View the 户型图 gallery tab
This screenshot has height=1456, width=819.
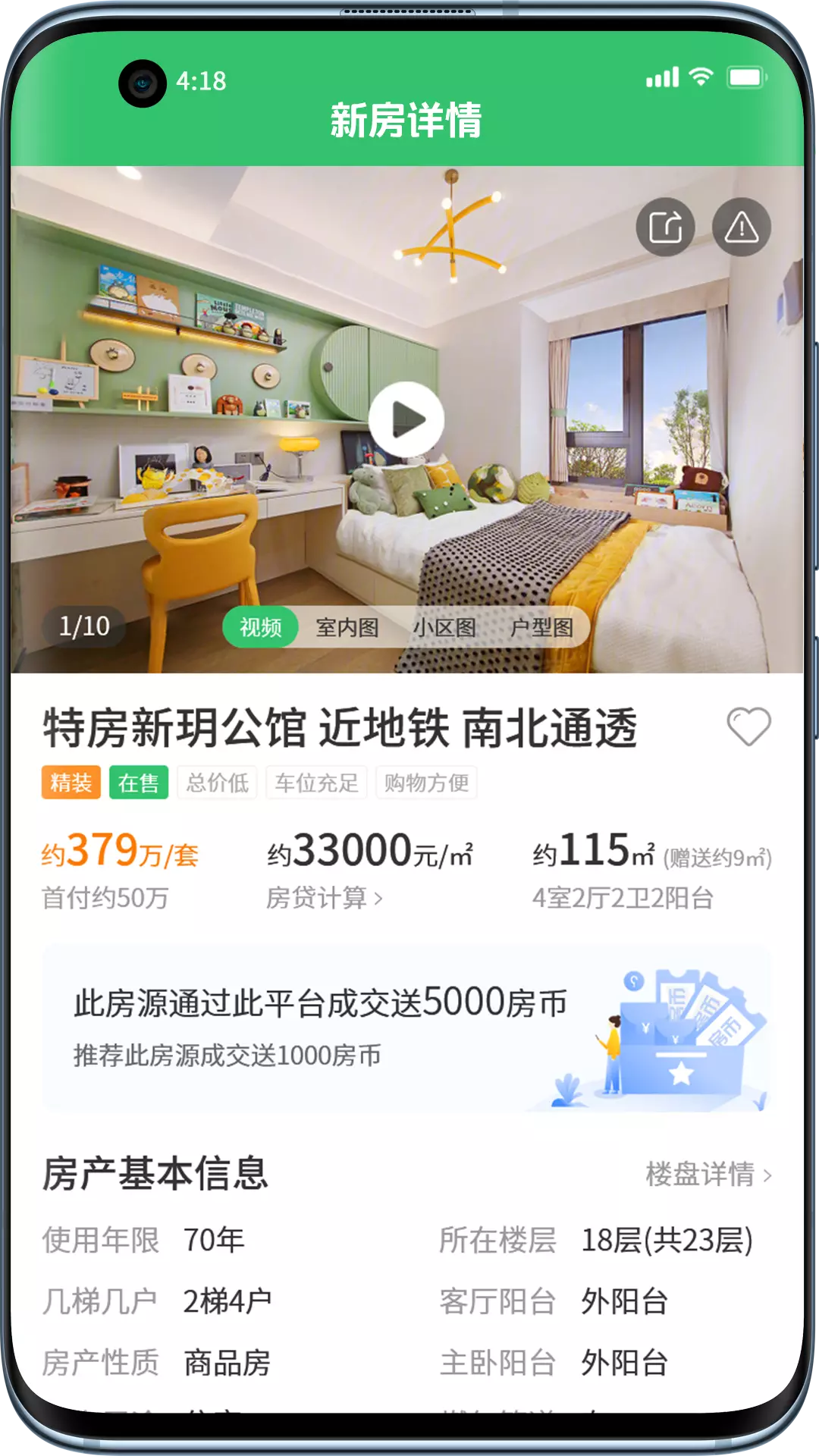click(x=541, y=627)
